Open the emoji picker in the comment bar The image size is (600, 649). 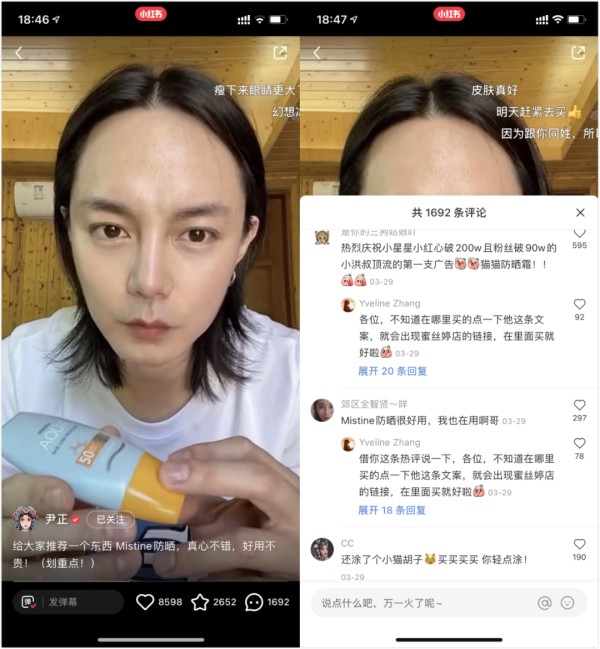tap(568, 603)
